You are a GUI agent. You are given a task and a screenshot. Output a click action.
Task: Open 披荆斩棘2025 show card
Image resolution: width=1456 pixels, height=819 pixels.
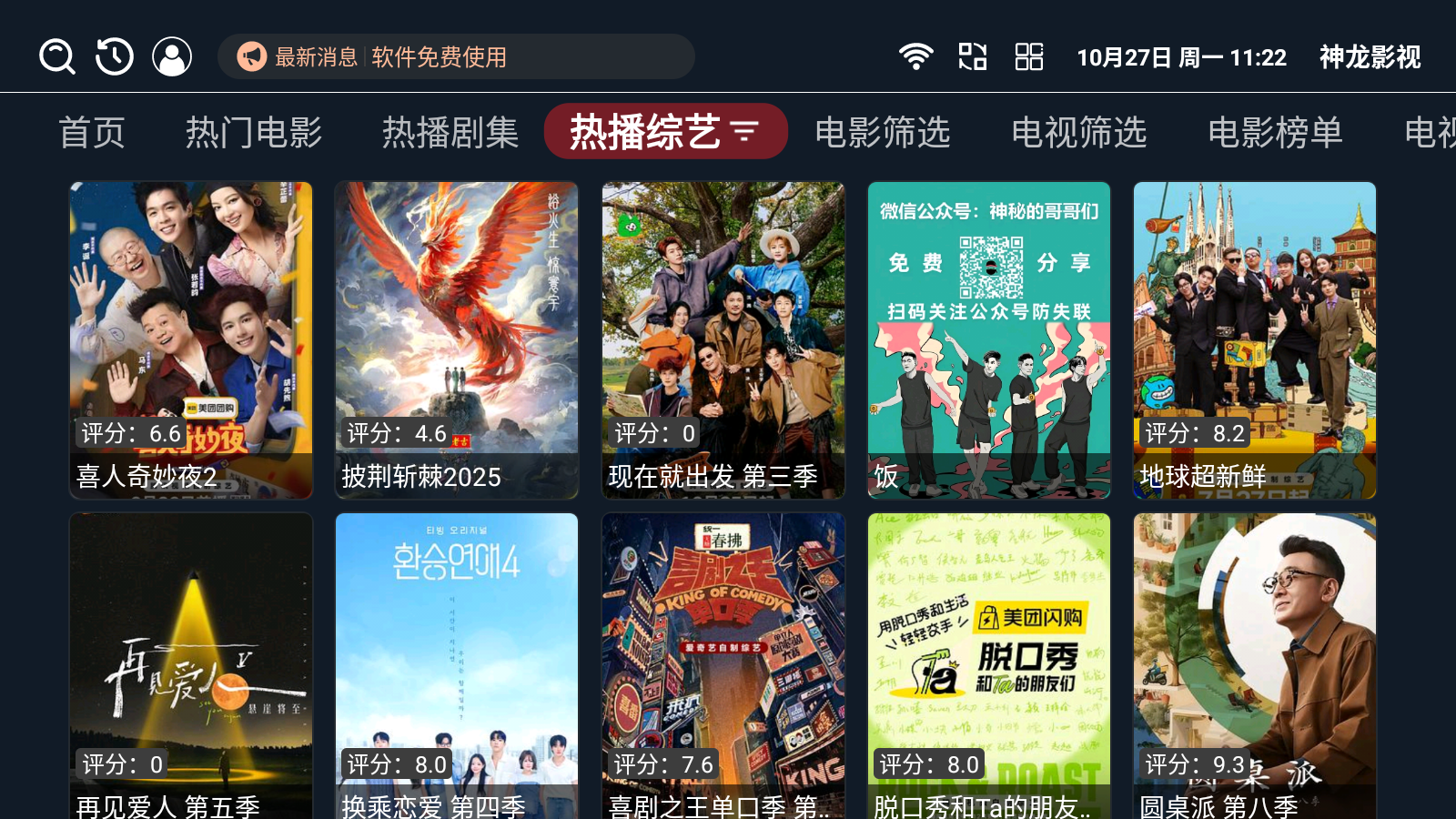(x=457, y=339)
